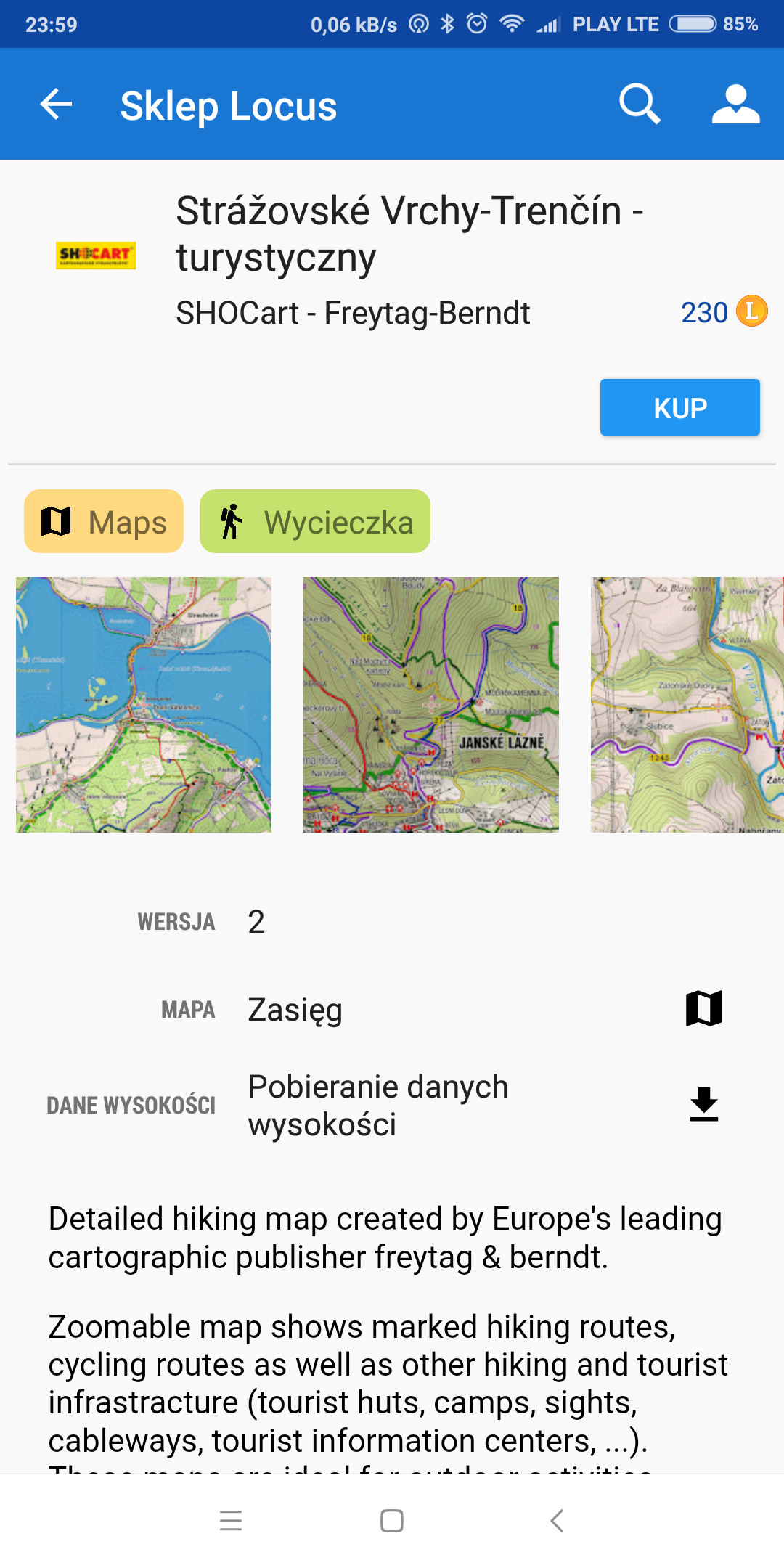The image size is (784, 1568).
Task: Select the Wycieczka chip
Action: coord(315,522)
